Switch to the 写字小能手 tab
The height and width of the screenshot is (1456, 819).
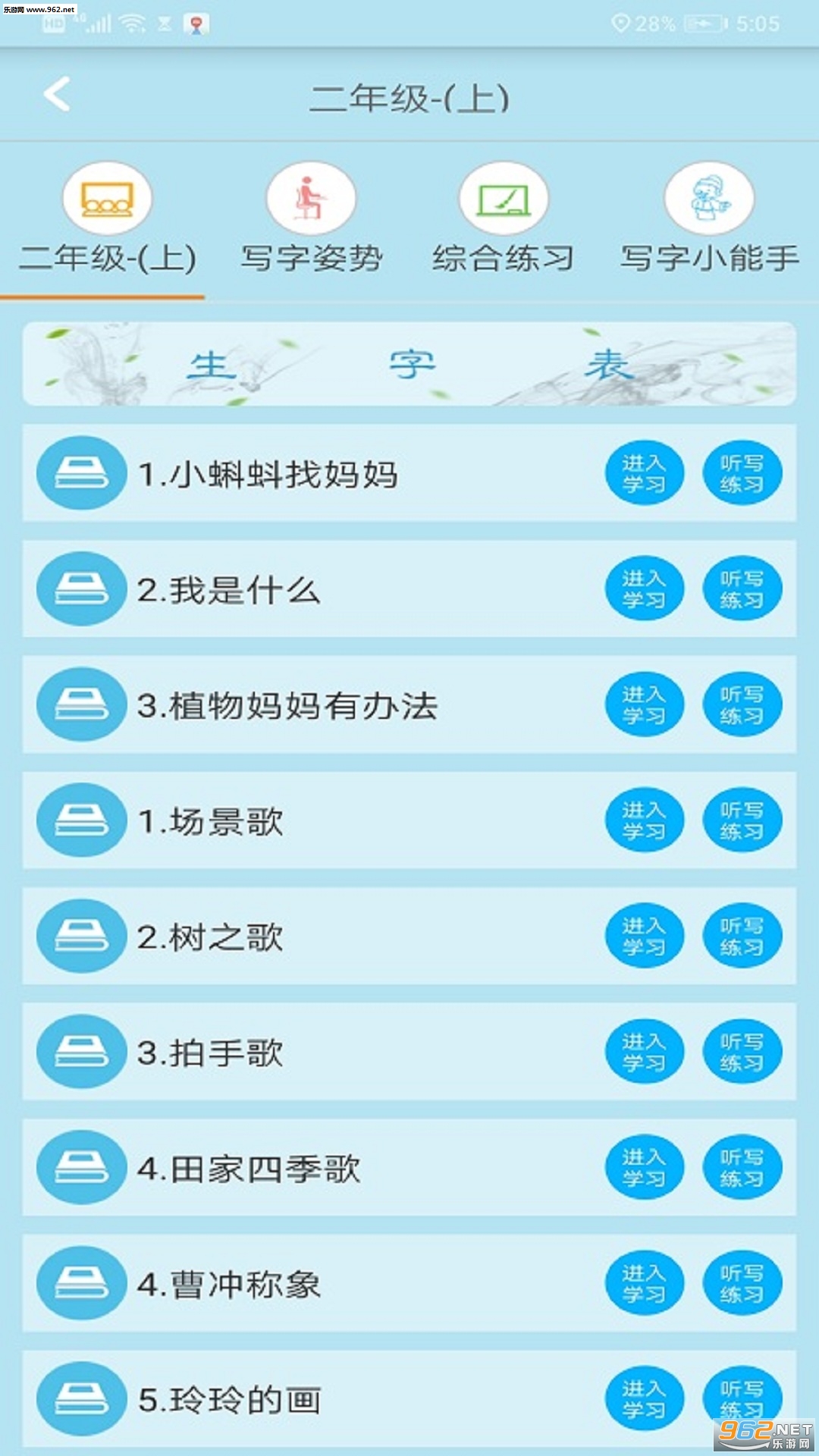(x=709, y=219)
